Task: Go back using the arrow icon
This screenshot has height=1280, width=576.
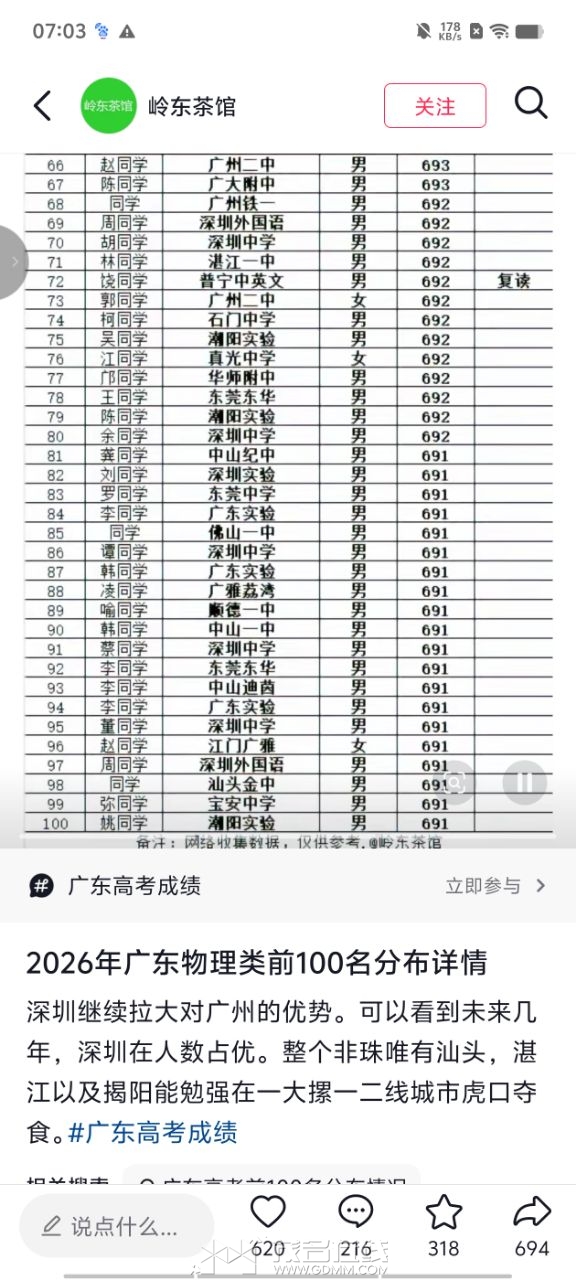Action: pos(42,105)
